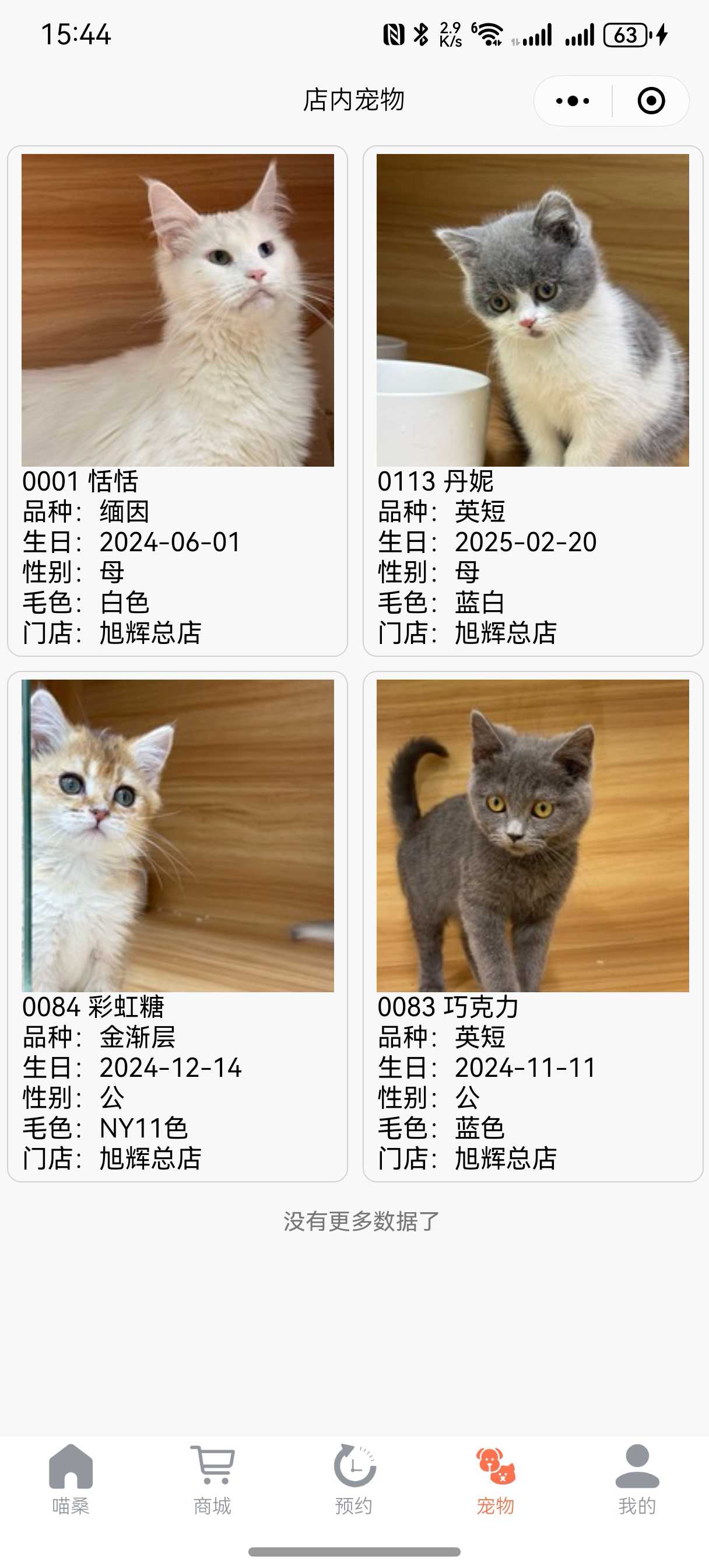Switch to the 我的 tab
Image resolution: width=709 pixels, height=1568 pixels.
tap(637, 1479)
